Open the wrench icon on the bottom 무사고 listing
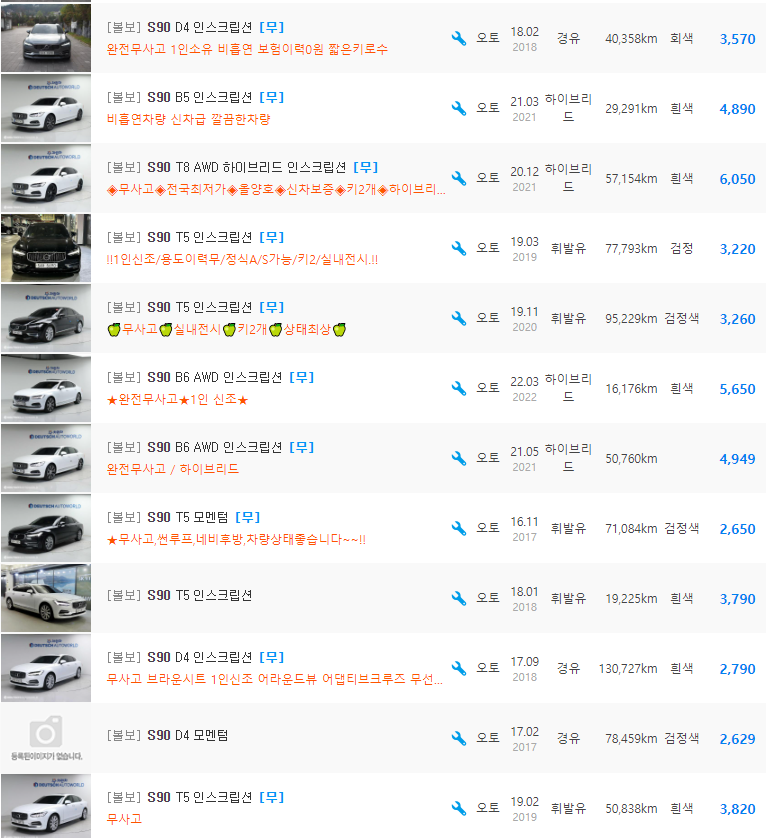The image size is (766, 838). tap(458, 807)
